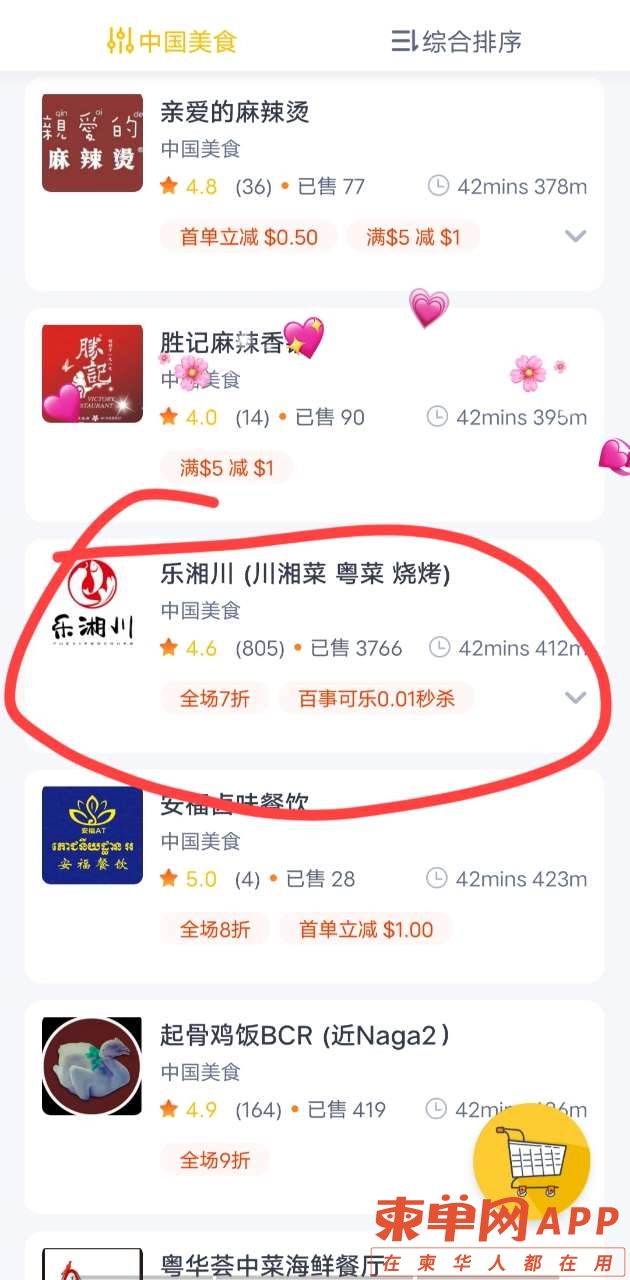Open the 综合排序 sorting options

(456, 41)
